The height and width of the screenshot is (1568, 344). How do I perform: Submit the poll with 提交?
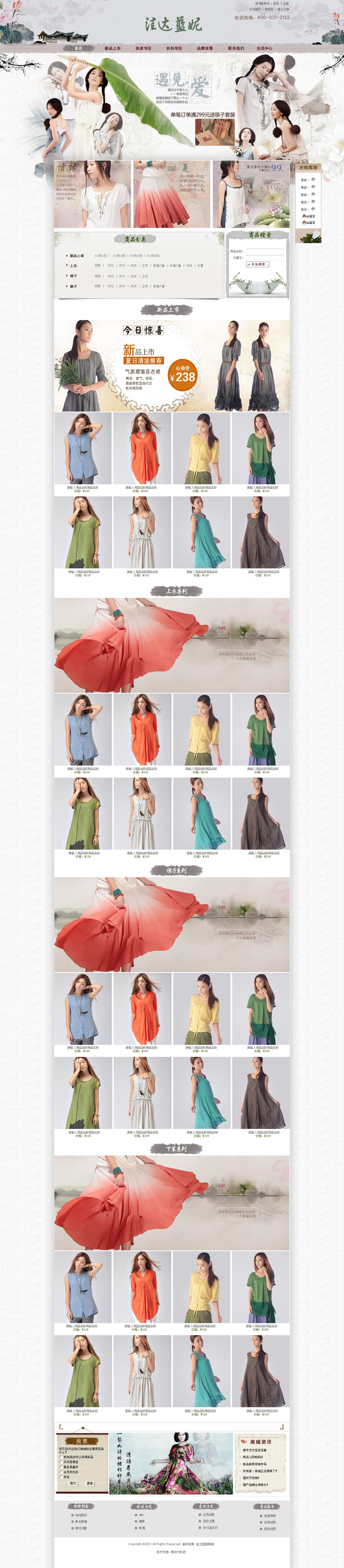point(73,1483)
